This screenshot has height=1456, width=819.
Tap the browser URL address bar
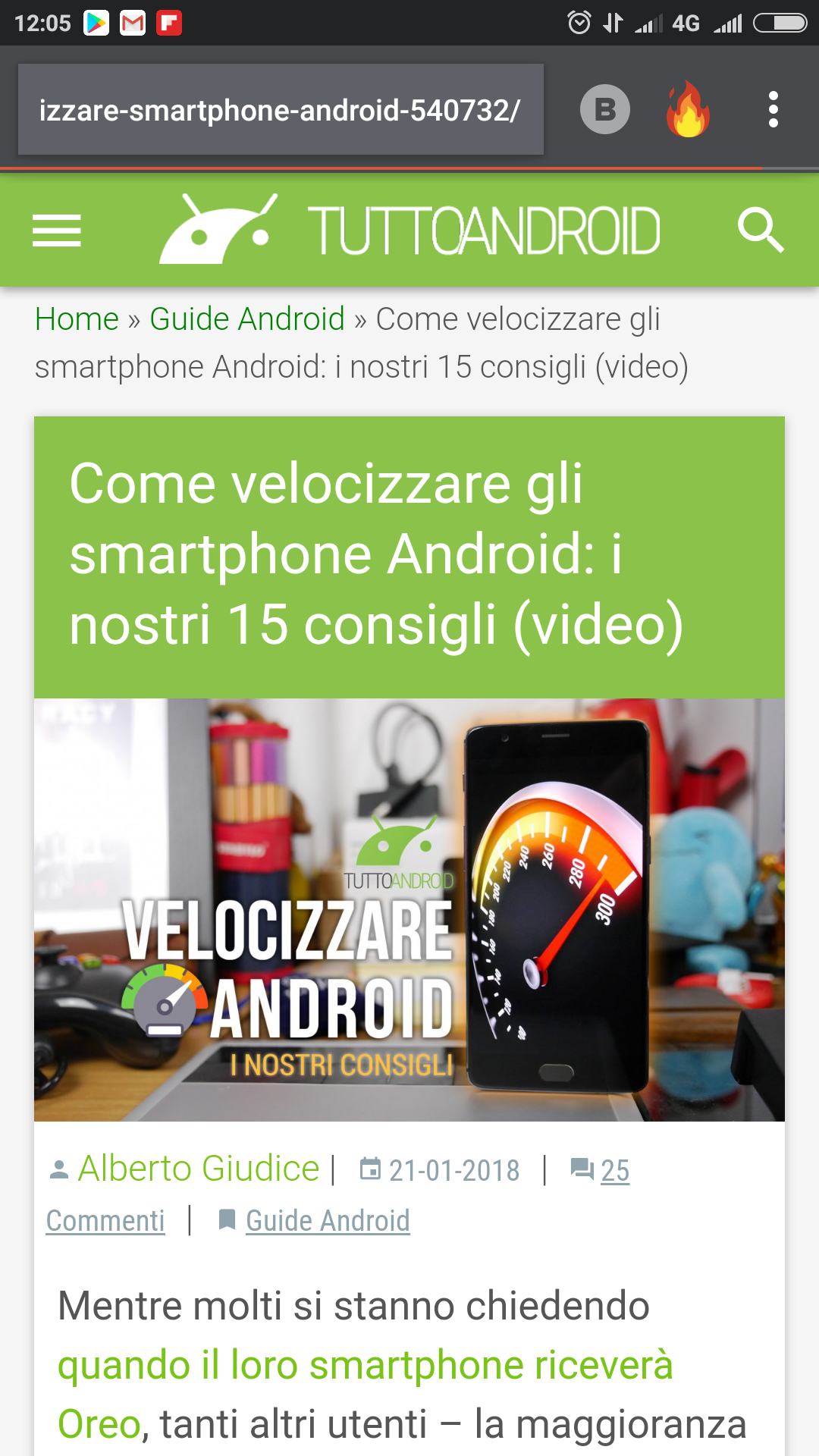[281, 110]
